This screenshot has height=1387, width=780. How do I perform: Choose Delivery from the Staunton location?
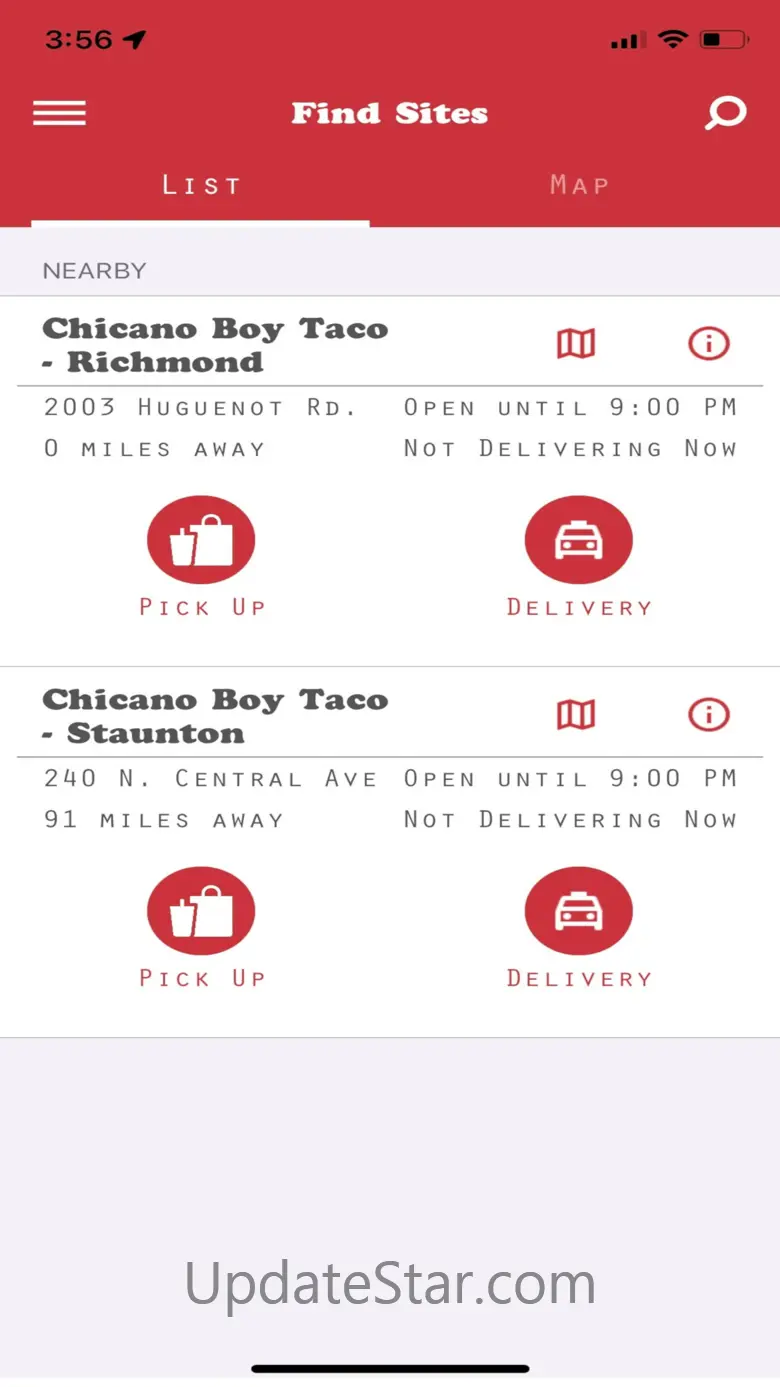pos(579,912)
